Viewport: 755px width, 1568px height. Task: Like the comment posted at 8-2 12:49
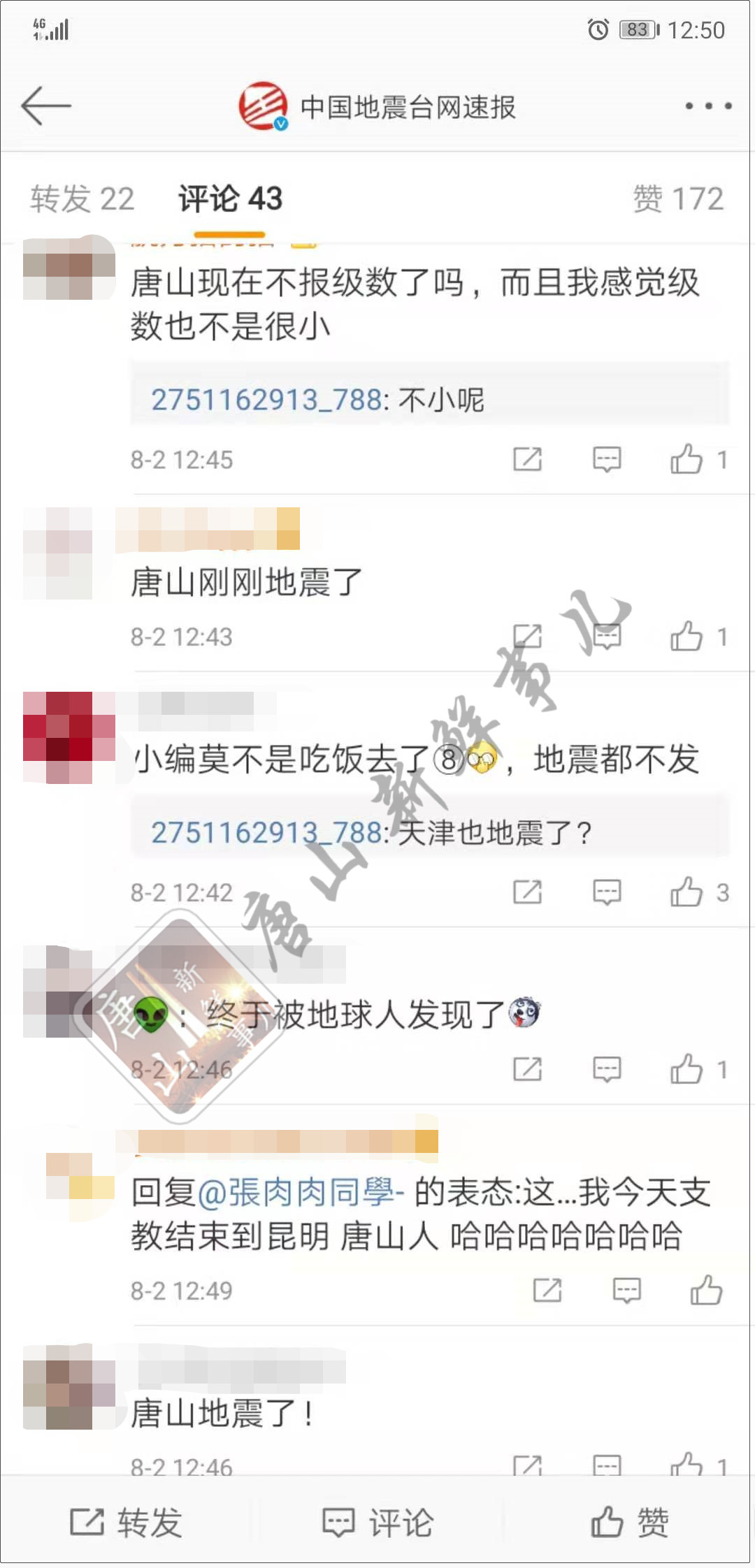coord(706,1291)
